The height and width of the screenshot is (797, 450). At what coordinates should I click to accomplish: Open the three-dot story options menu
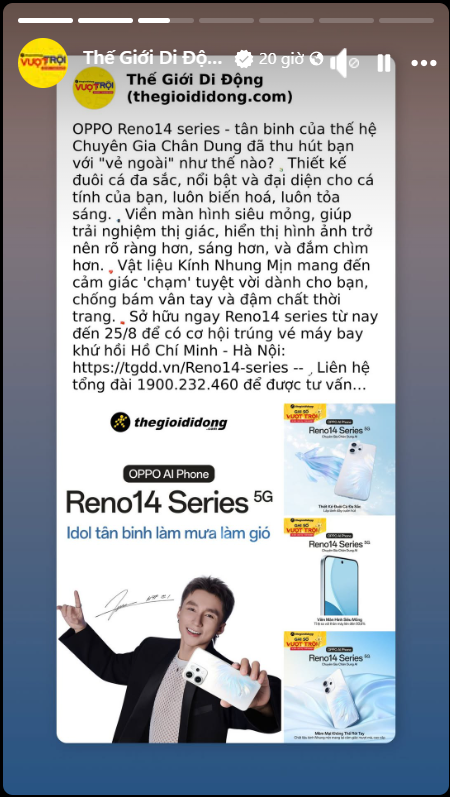pyautogui.click(x=424, y=64)
